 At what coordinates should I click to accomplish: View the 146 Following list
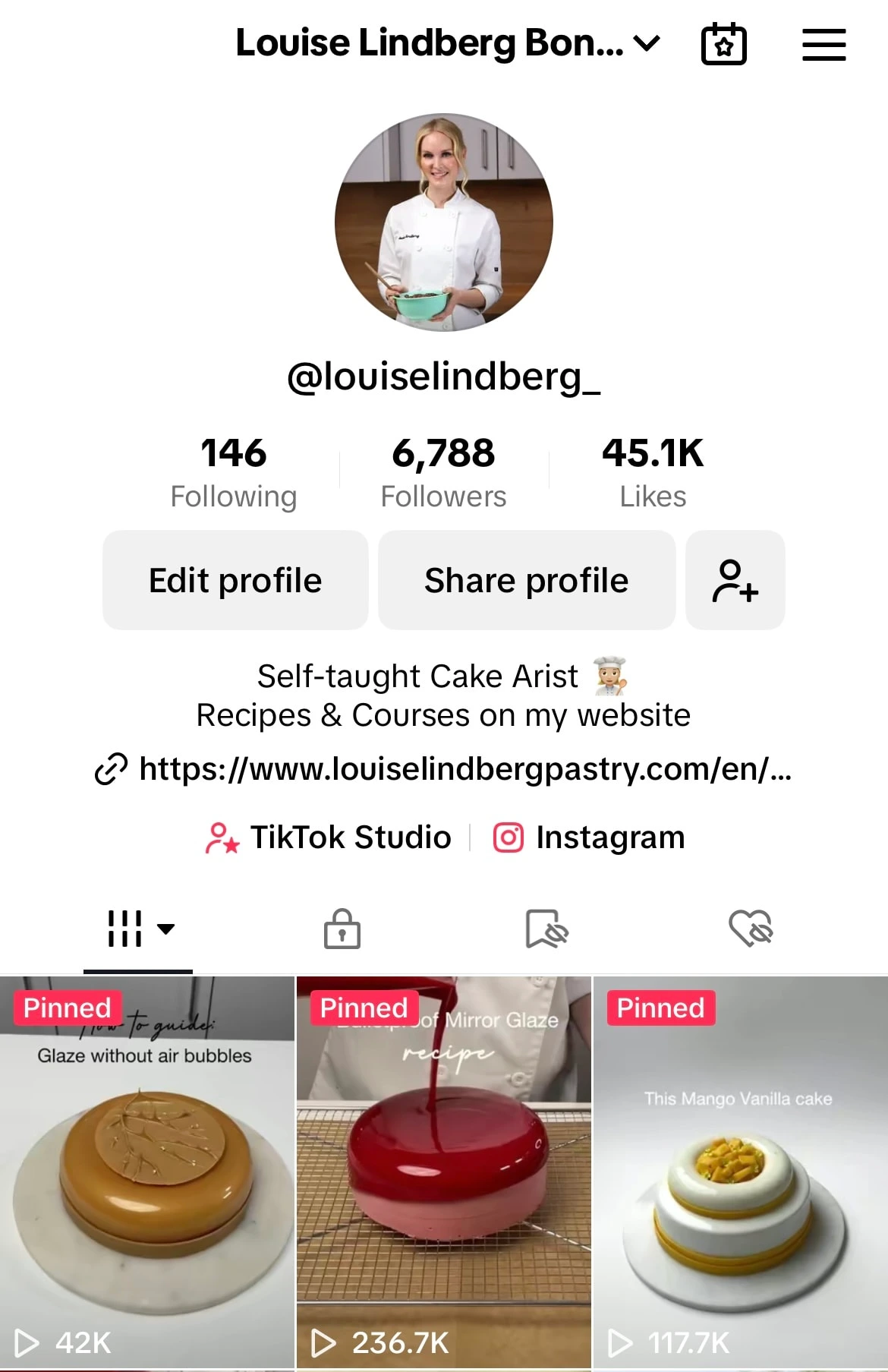pos(234,472)
